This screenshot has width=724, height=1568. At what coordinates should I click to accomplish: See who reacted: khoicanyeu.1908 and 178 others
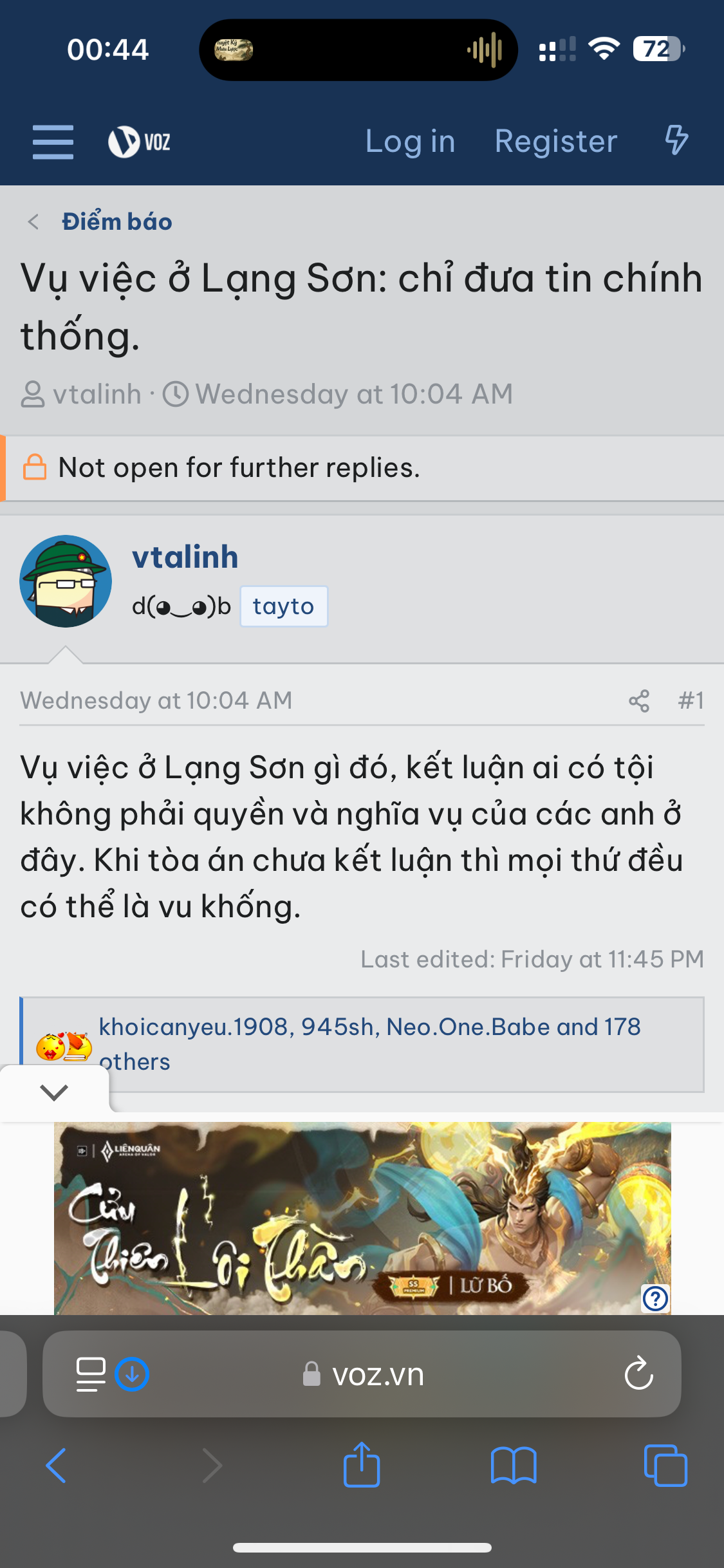(370, 1044)
